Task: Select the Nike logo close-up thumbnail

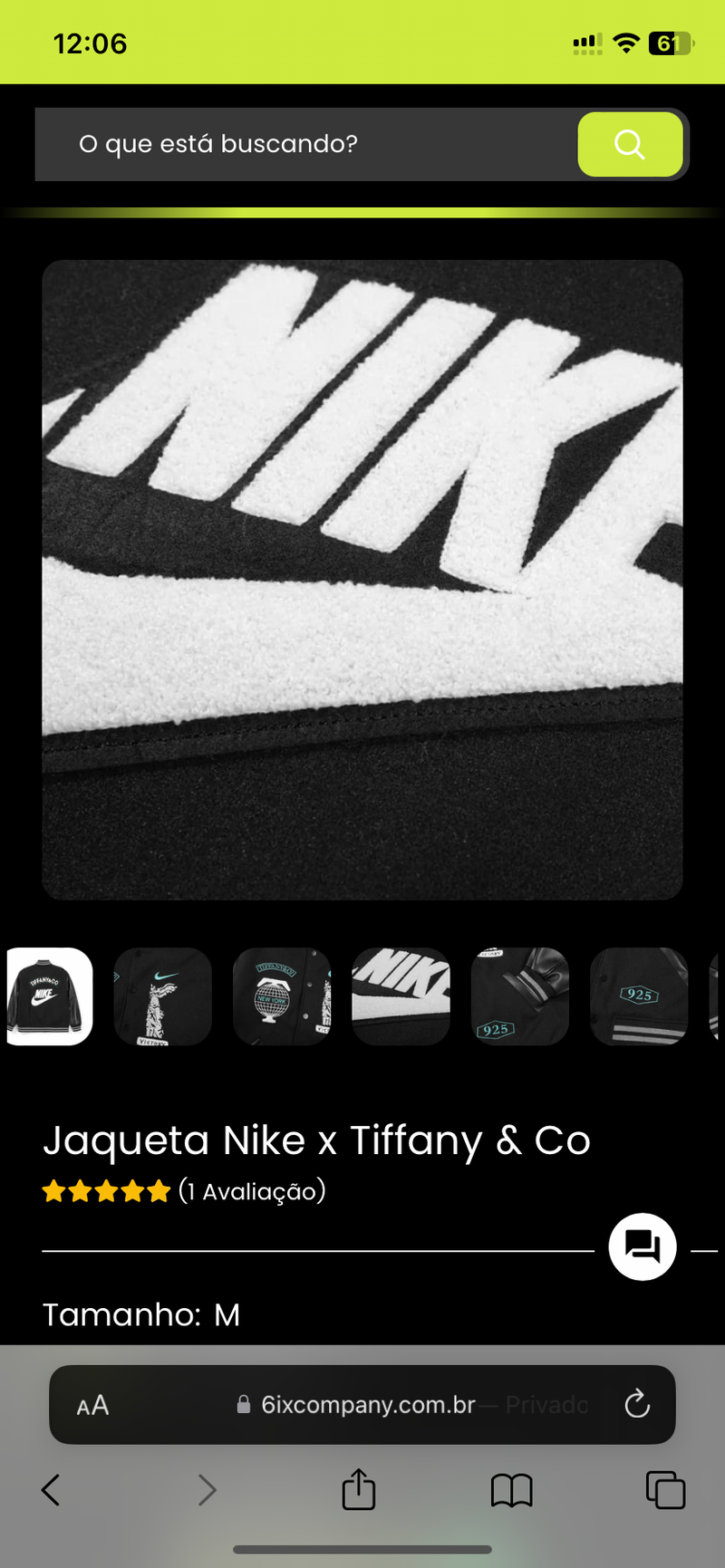Action: point(401,996)
